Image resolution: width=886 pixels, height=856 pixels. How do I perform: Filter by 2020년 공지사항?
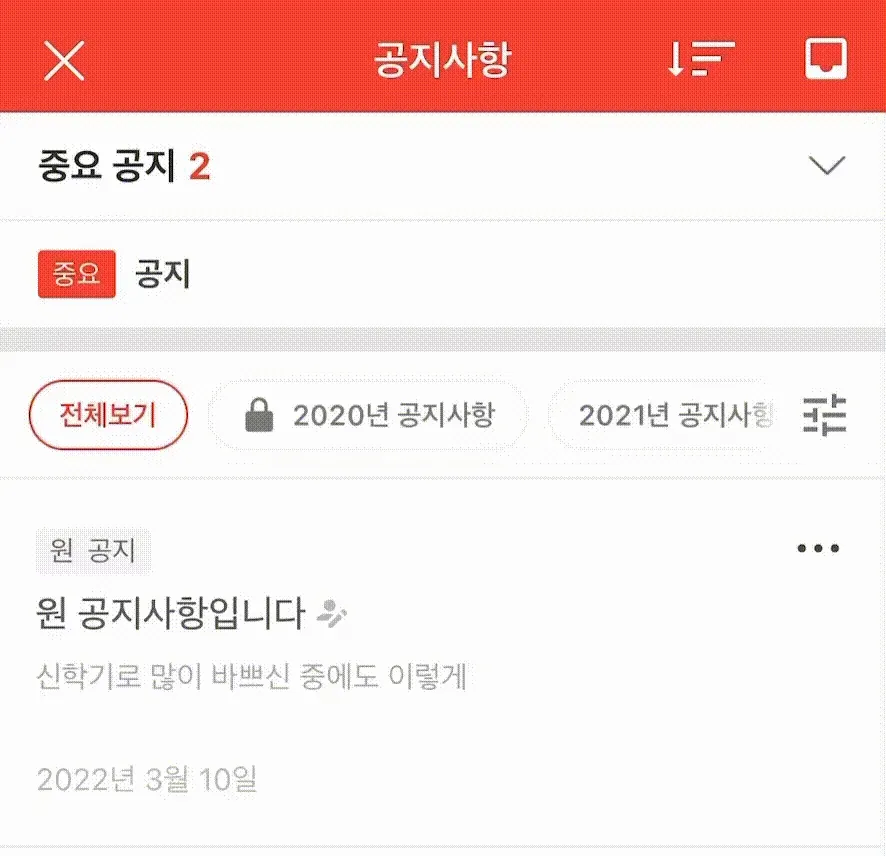point(368,415)
